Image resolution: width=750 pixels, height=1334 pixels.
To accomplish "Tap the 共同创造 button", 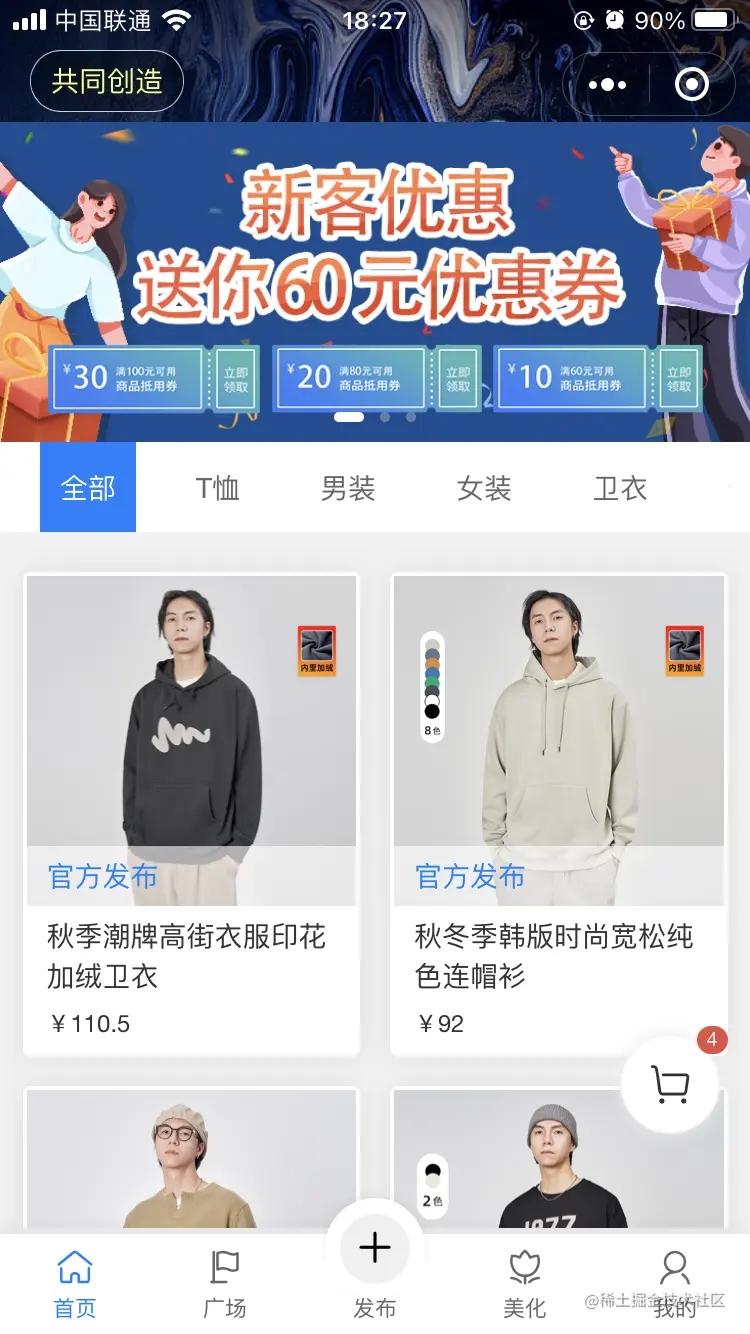I will pyautogui.click(x=107, y=81).
